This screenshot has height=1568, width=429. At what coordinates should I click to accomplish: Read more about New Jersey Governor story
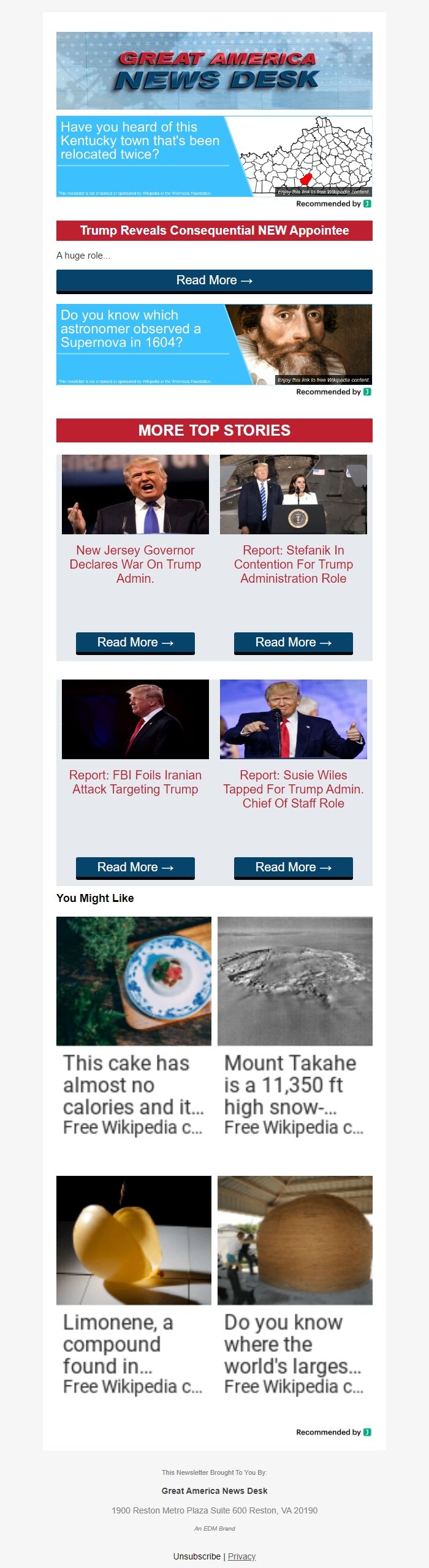click(135, 643)
